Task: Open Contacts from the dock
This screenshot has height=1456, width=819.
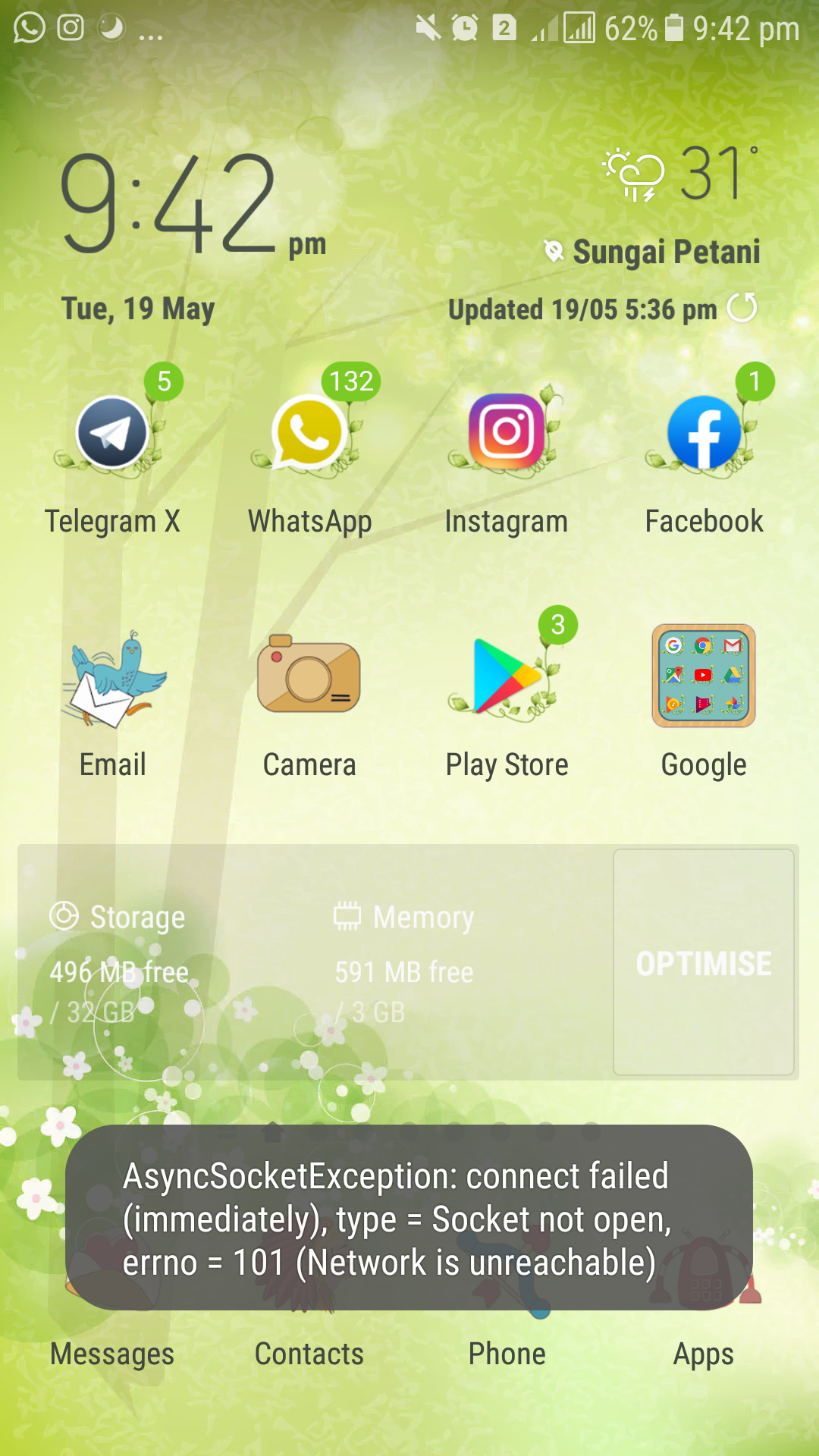Action: (x=309, y=1354)
